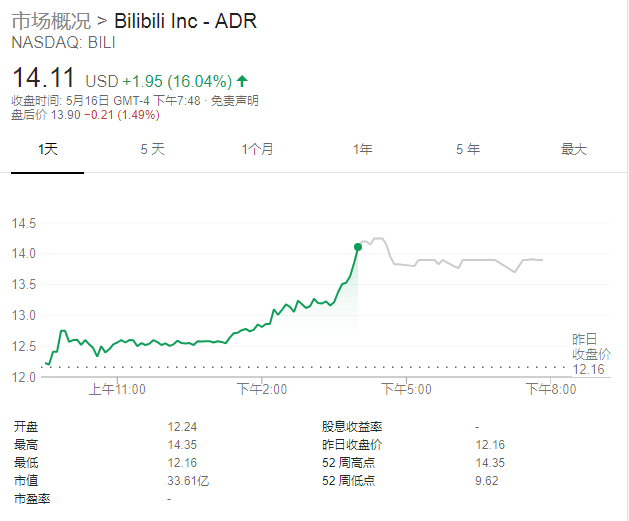
Task: Switch to the 5 天 range tab
Action: click(x=152, y=150)
